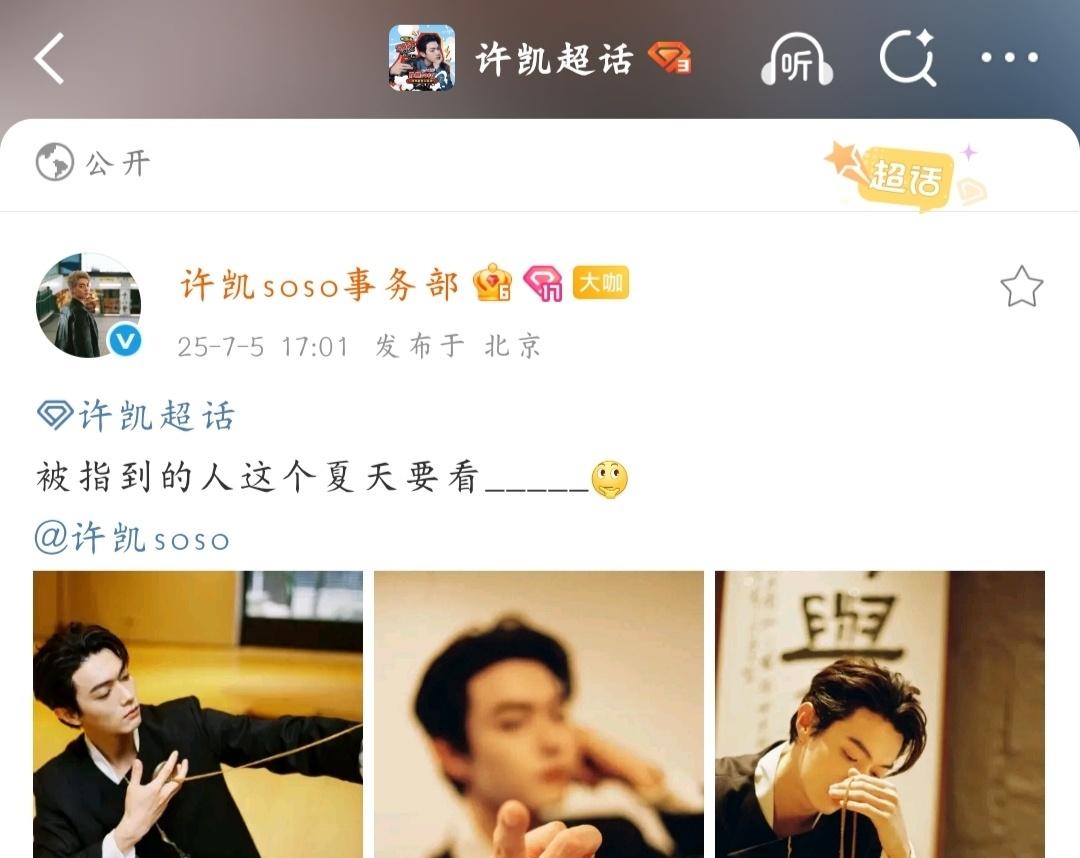Favorite this post with the star
The image size is (1080, 858).
tap(1021, 288)
